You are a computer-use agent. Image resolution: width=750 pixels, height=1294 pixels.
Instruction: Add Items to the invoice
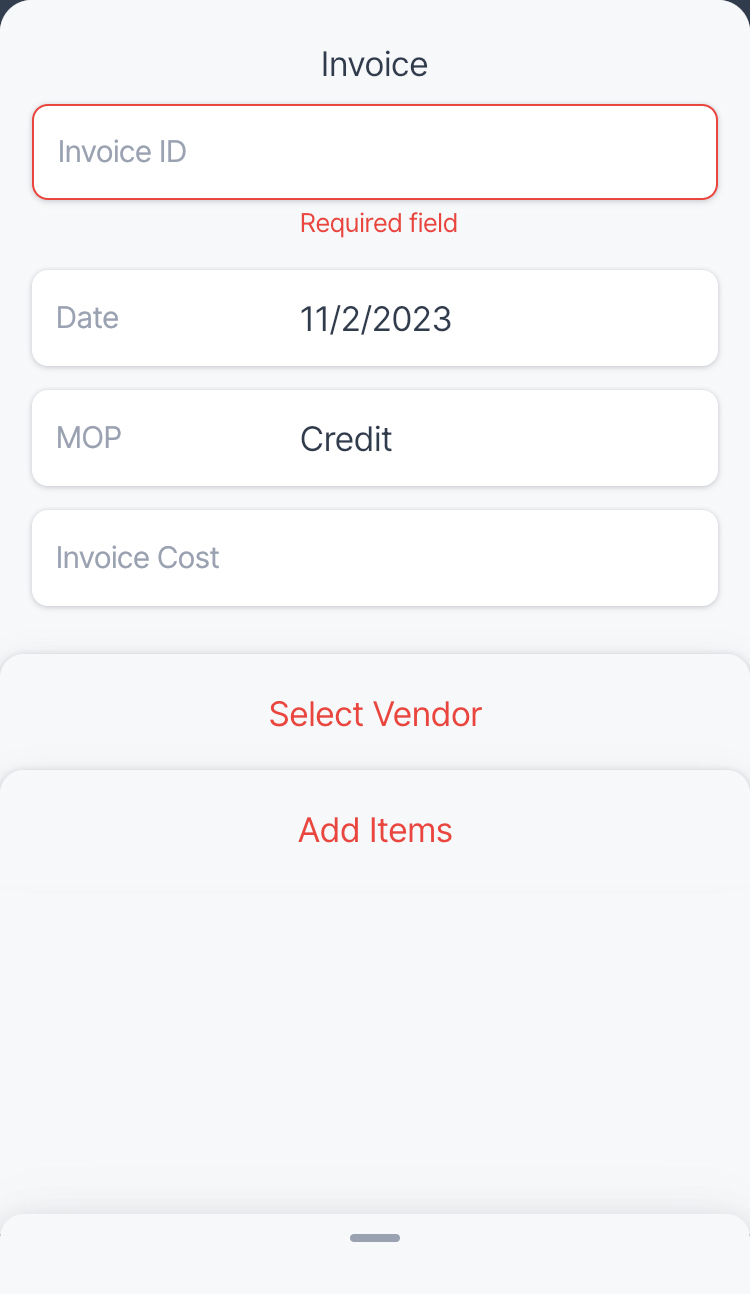point(375,830)
